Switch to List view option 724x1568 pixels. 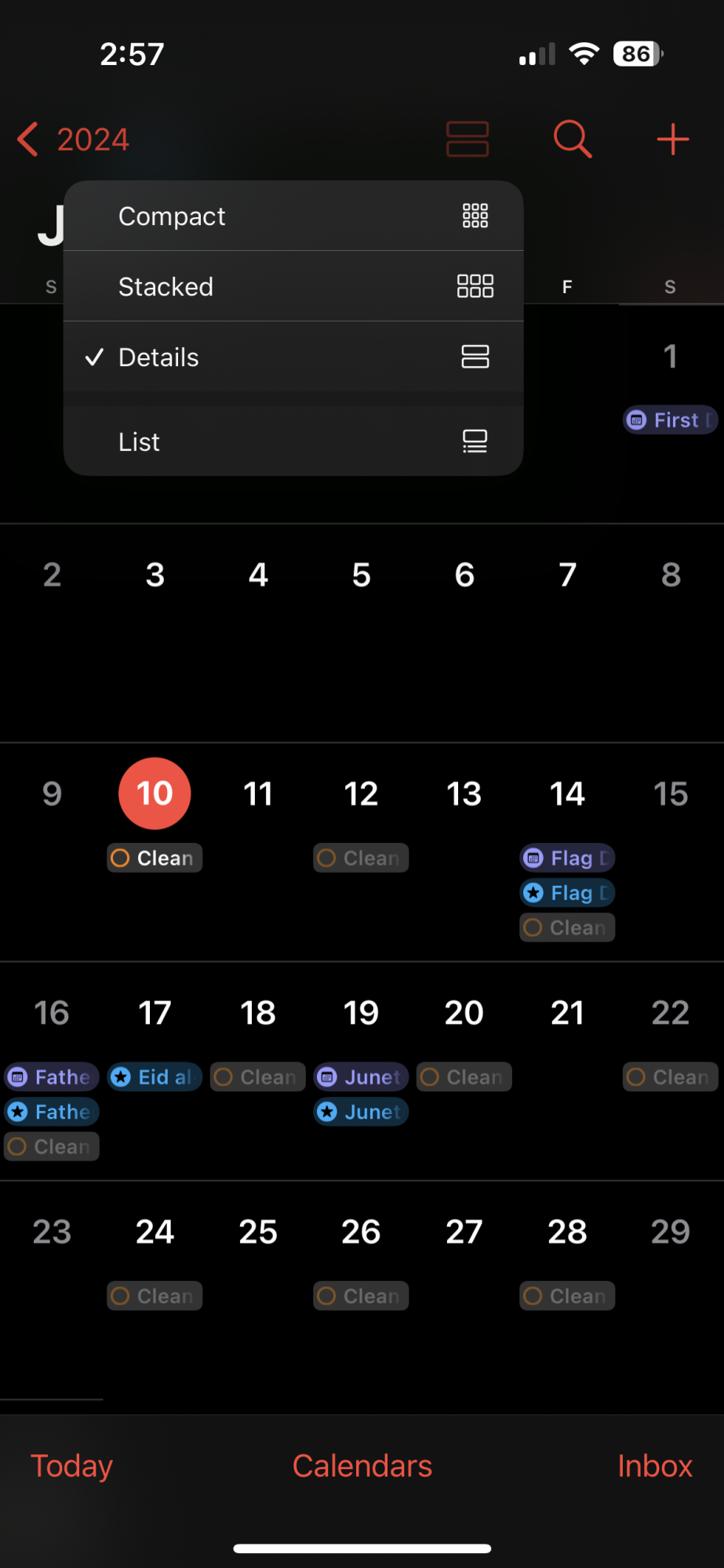(x=293, y=441)
